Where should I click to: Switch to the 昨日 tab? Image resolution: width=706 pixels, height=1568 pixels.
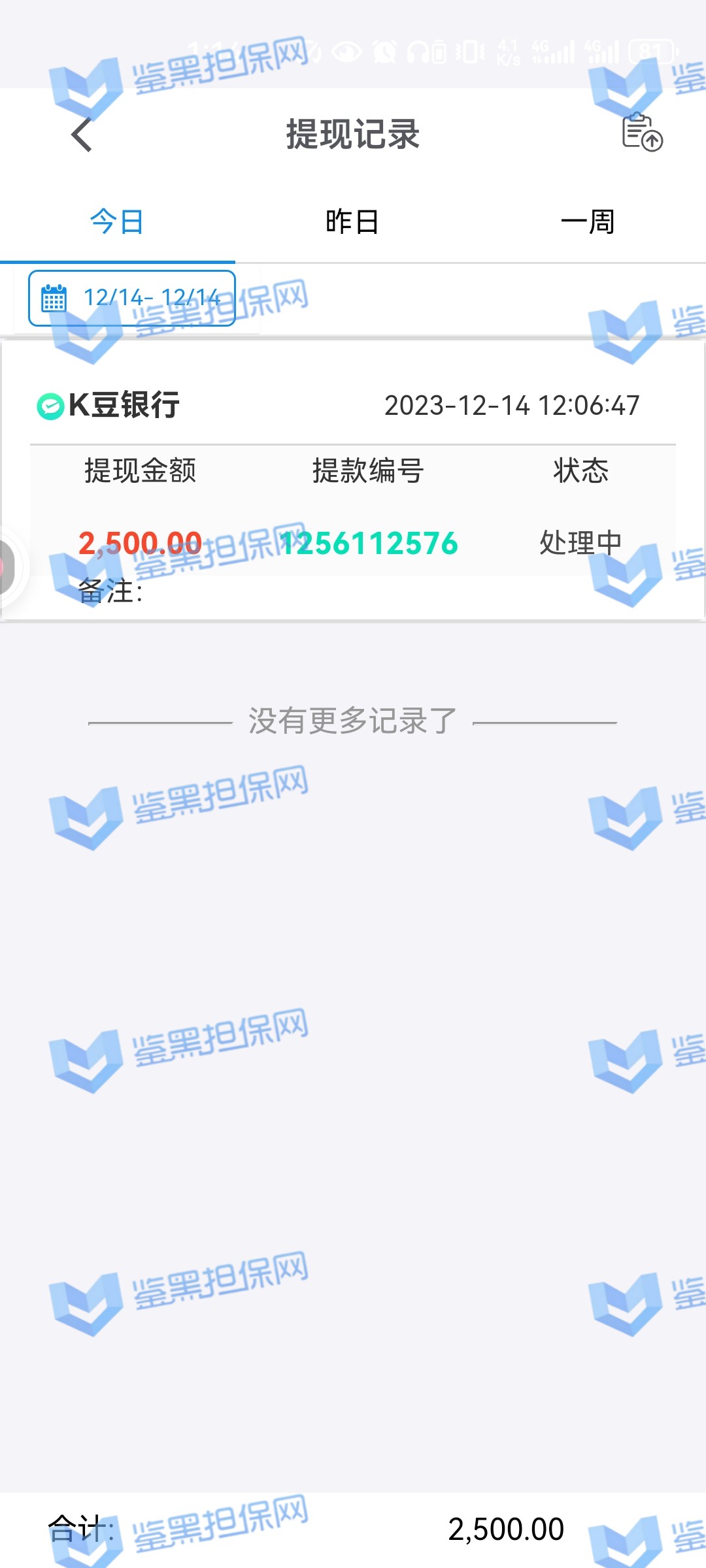352,222
